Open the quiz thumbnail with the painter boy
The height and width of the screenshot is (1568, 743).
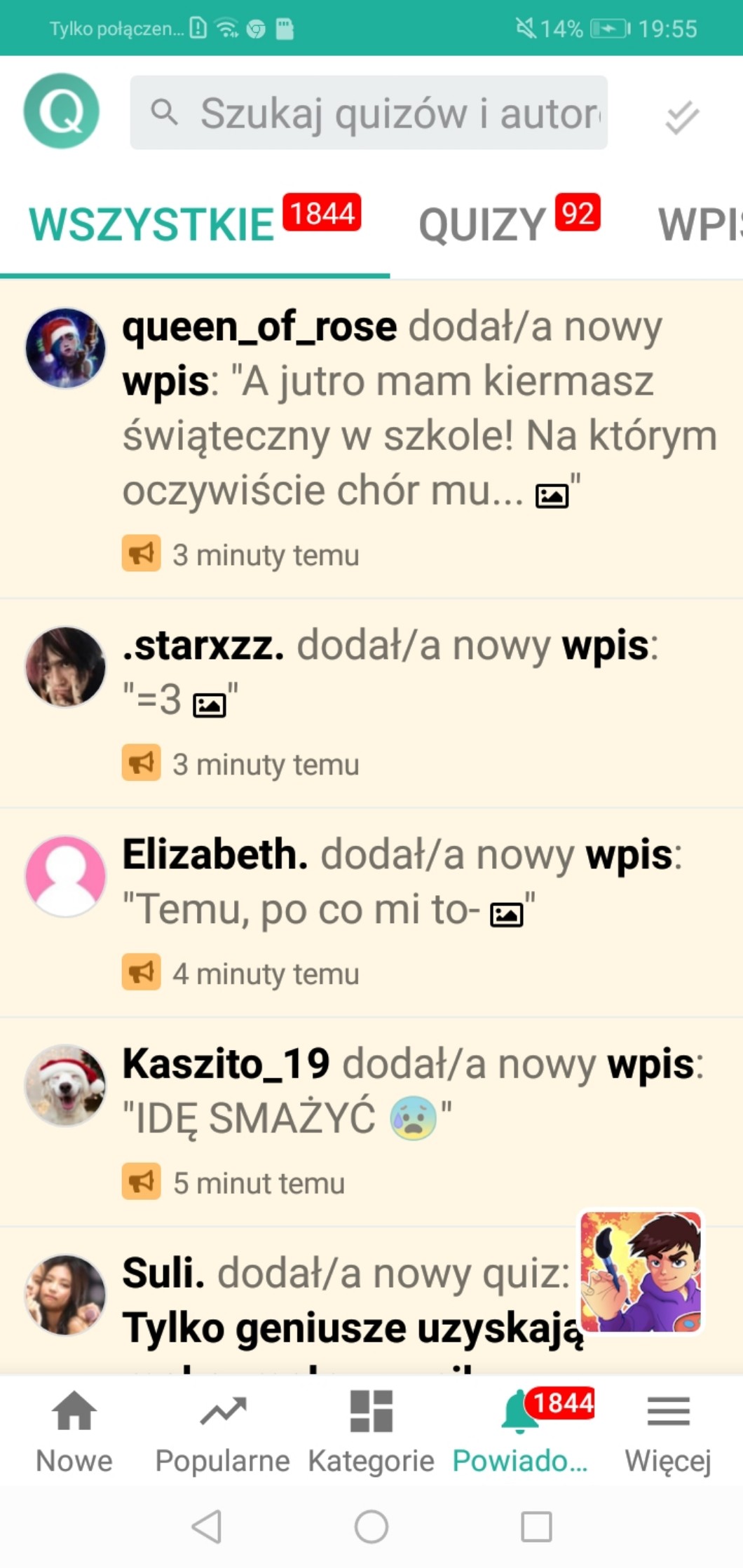tap(640, 1271)
